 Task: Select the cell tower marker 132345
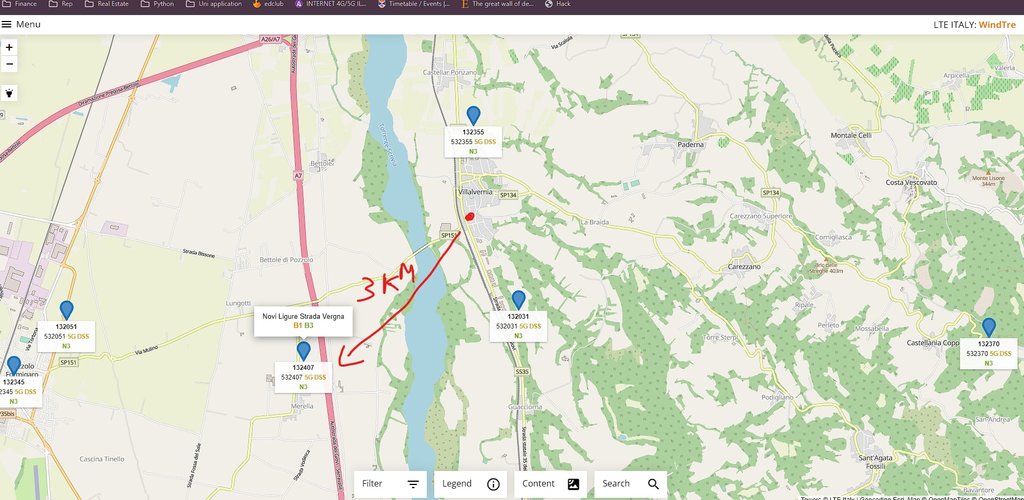pos(14,366)
